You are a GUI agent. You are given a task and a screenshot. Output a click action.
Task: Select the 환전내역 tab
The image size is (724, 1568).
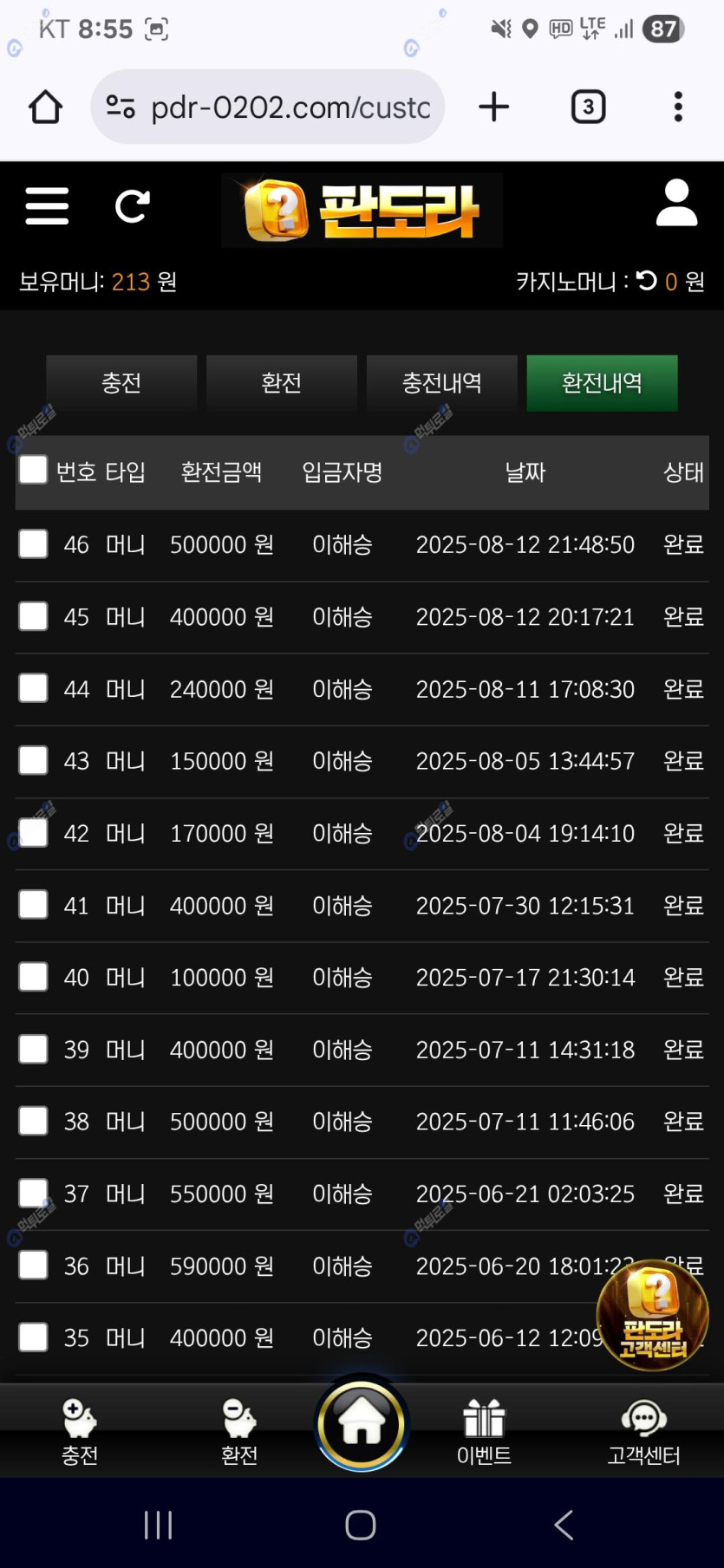point(602,382)
